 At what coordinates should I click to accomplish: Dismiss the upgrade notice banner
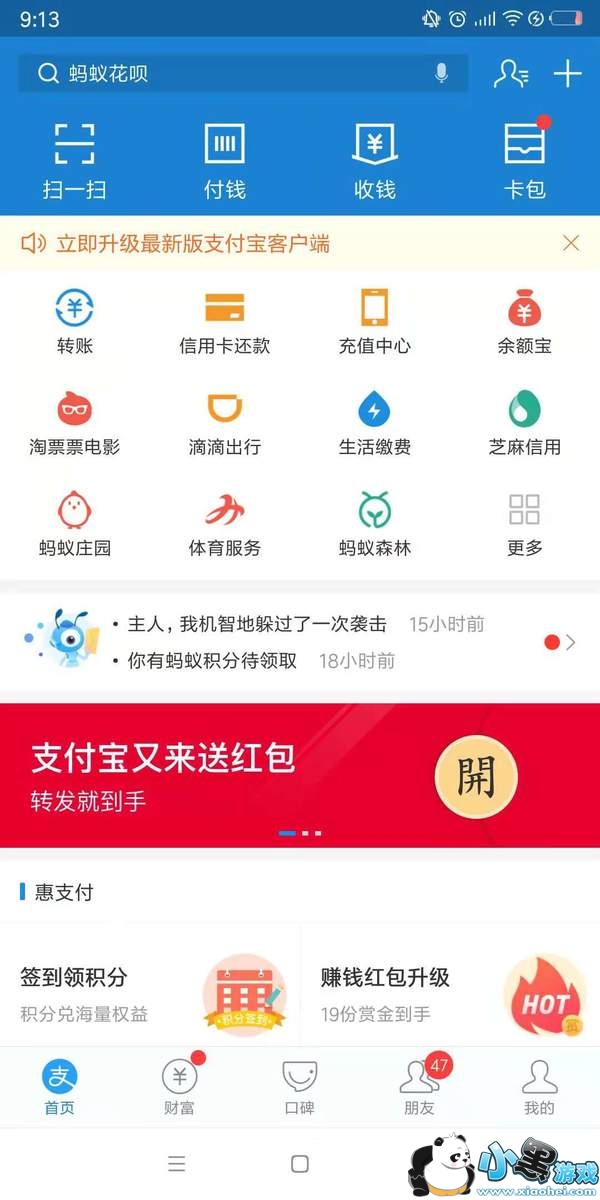pos(571,243)
